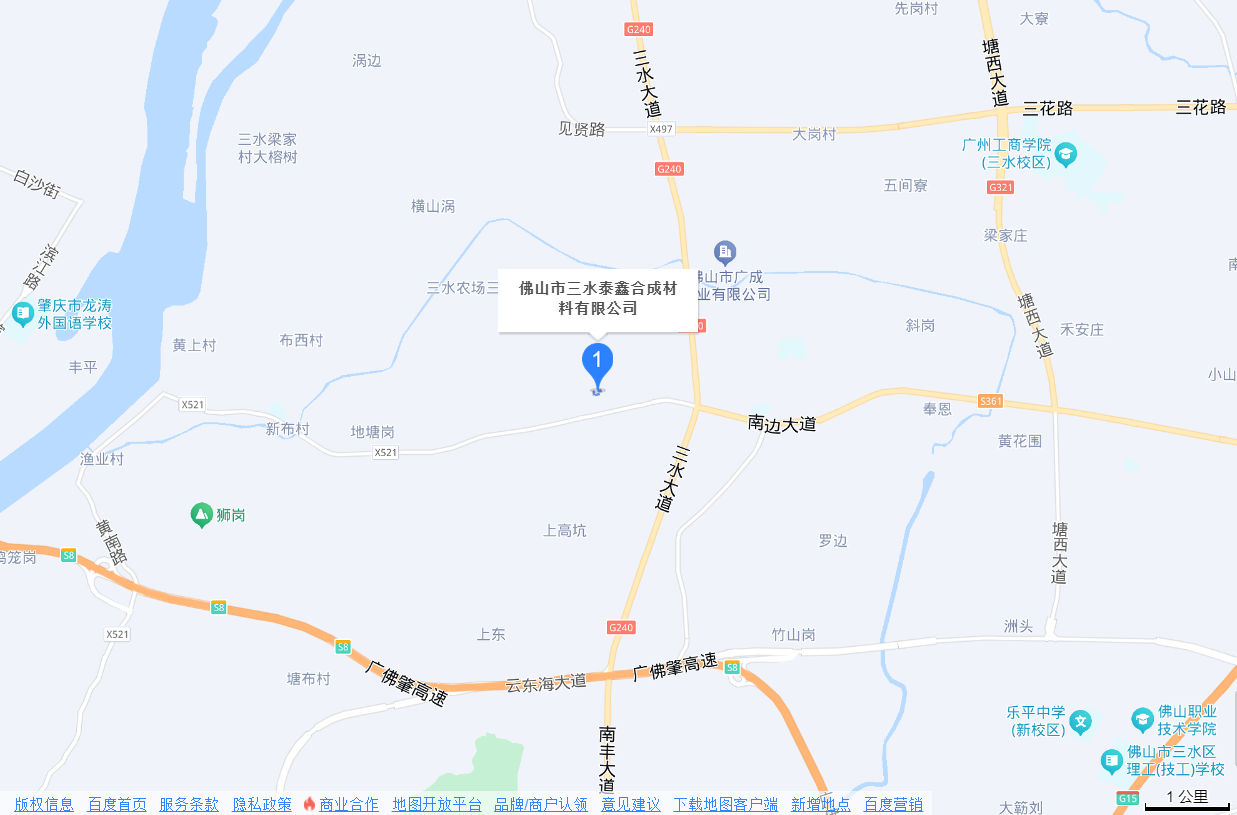This screenshot has width=1237, height=815.
Task: Go to 百度首页
Action: click(x=117, y=804)
